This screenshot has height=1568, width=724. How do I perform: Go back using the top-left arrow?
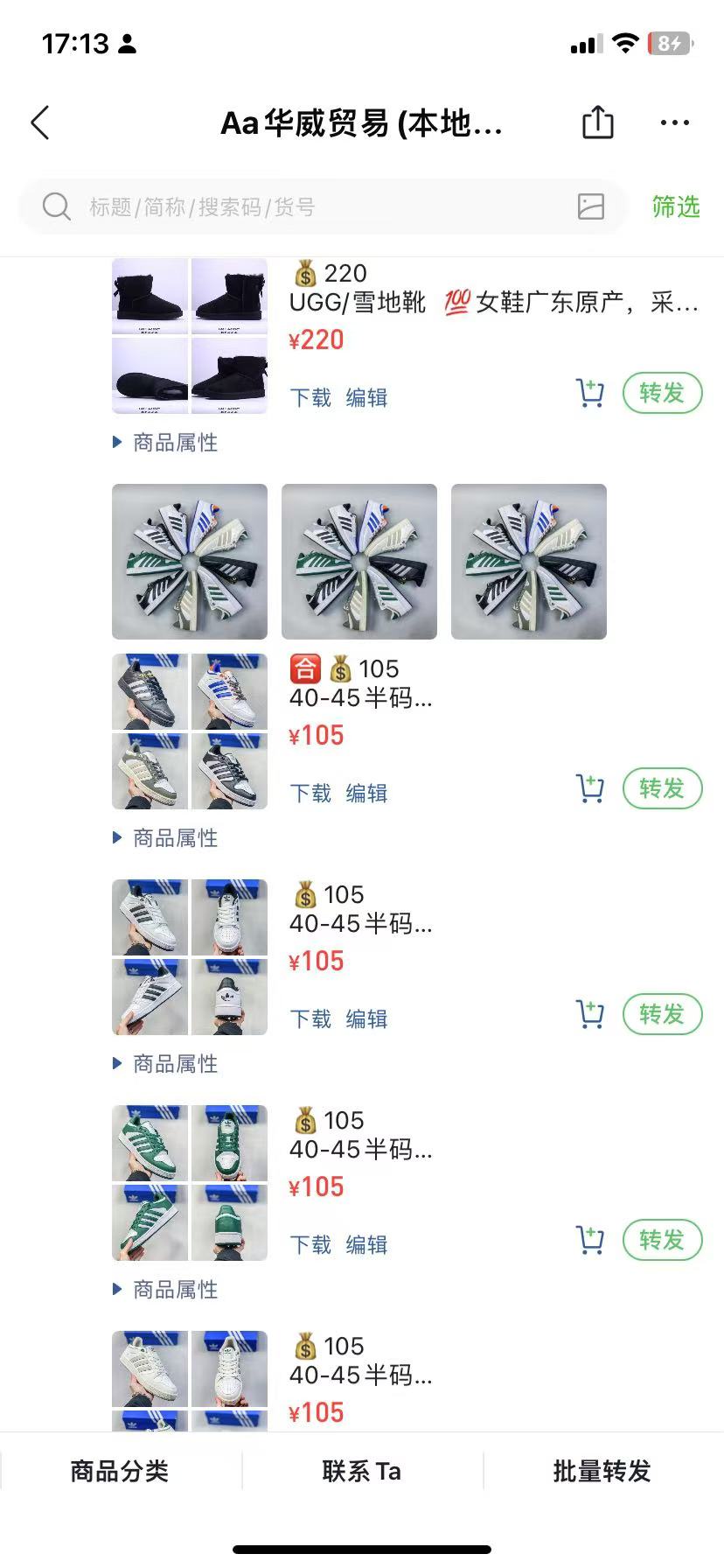coord(40,122)
